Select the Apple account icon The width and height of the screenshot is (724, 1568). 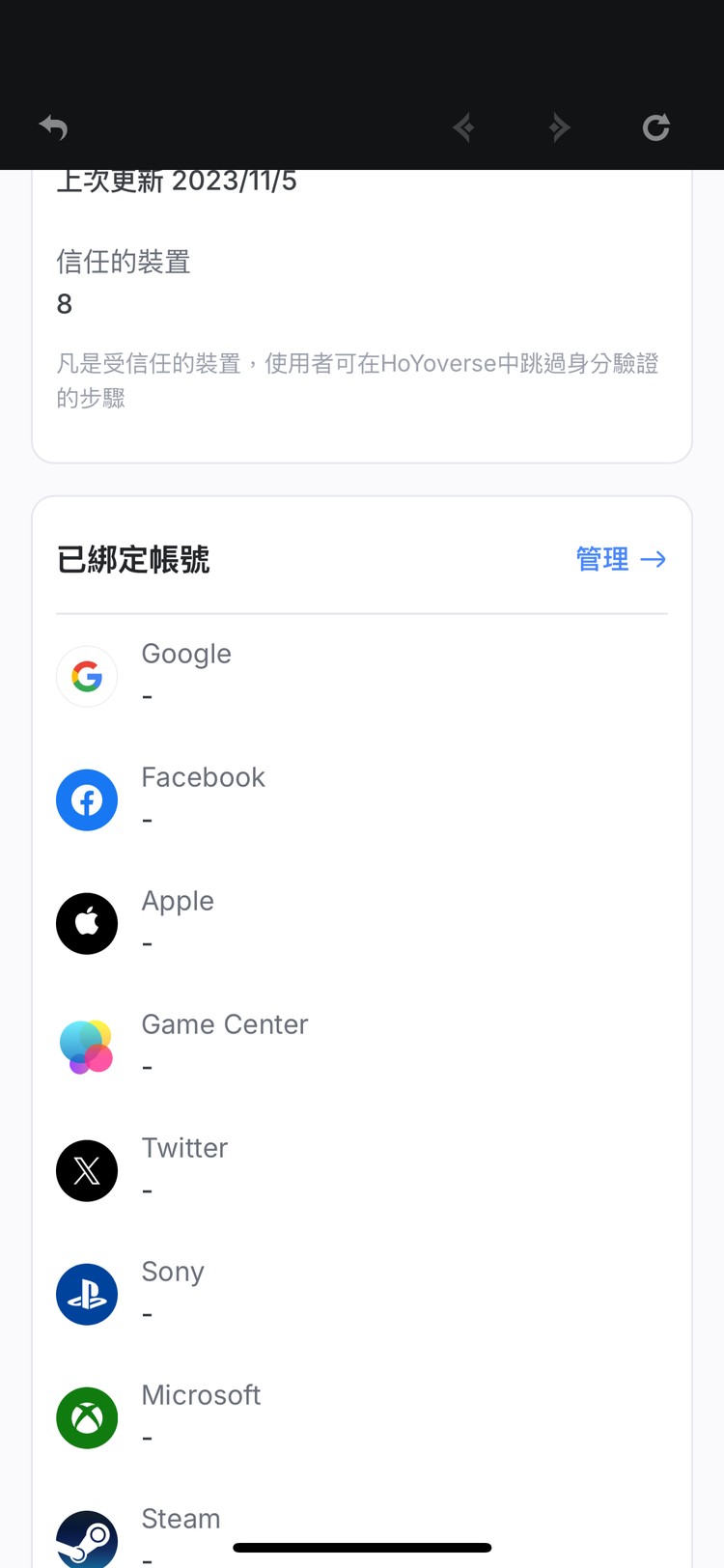[x=87, y=923]
